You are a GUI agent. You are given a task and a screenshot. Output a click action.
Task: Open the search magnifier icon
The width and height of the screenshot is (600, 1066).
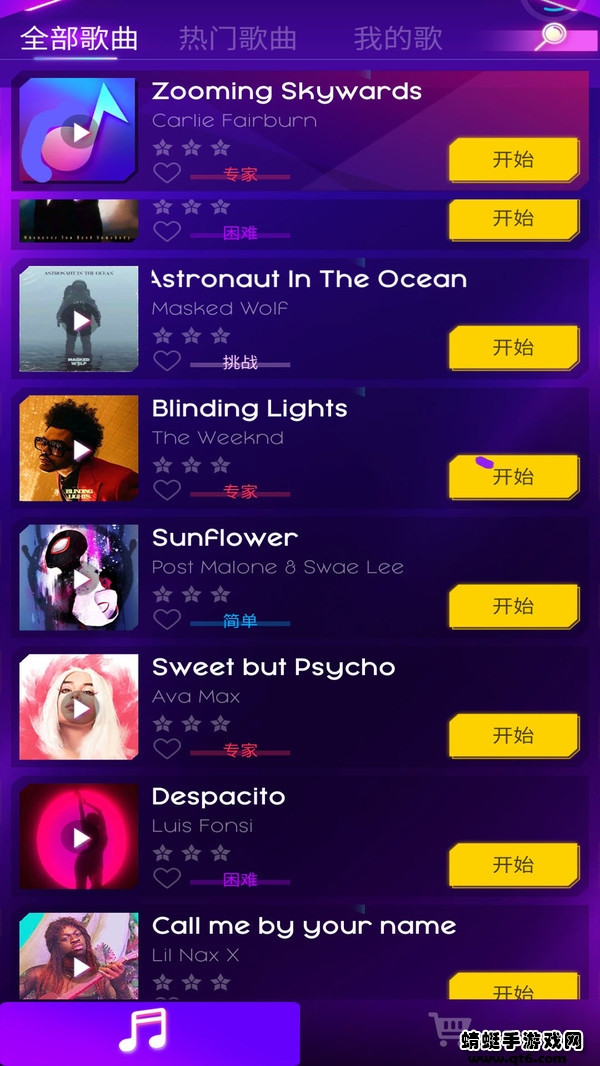pos(551,37)
